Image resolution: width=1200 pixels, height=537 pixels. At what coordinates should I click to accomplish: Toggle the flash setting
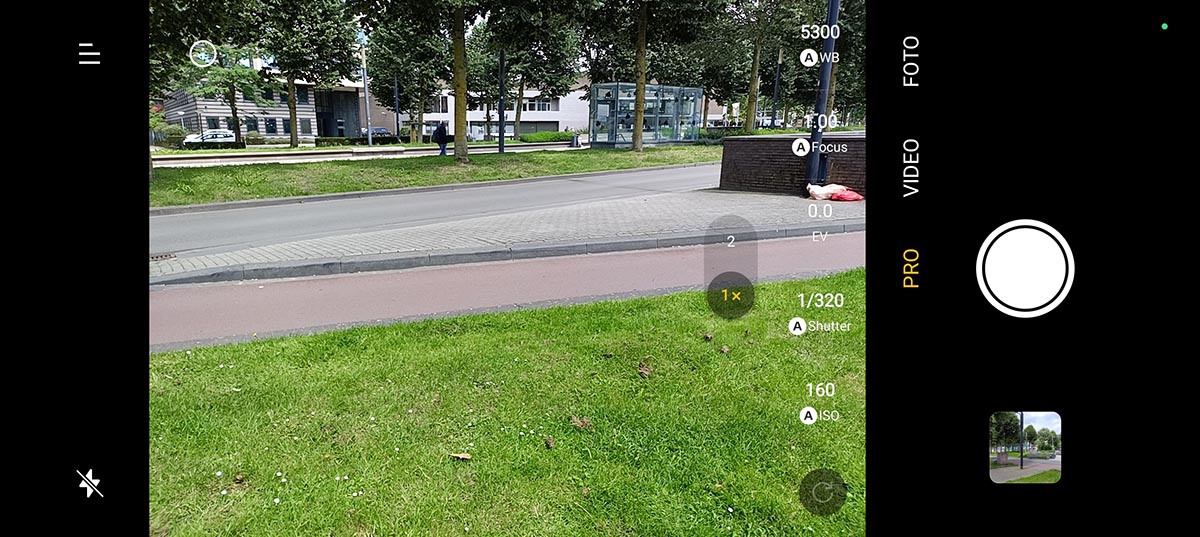click(90, 483)
